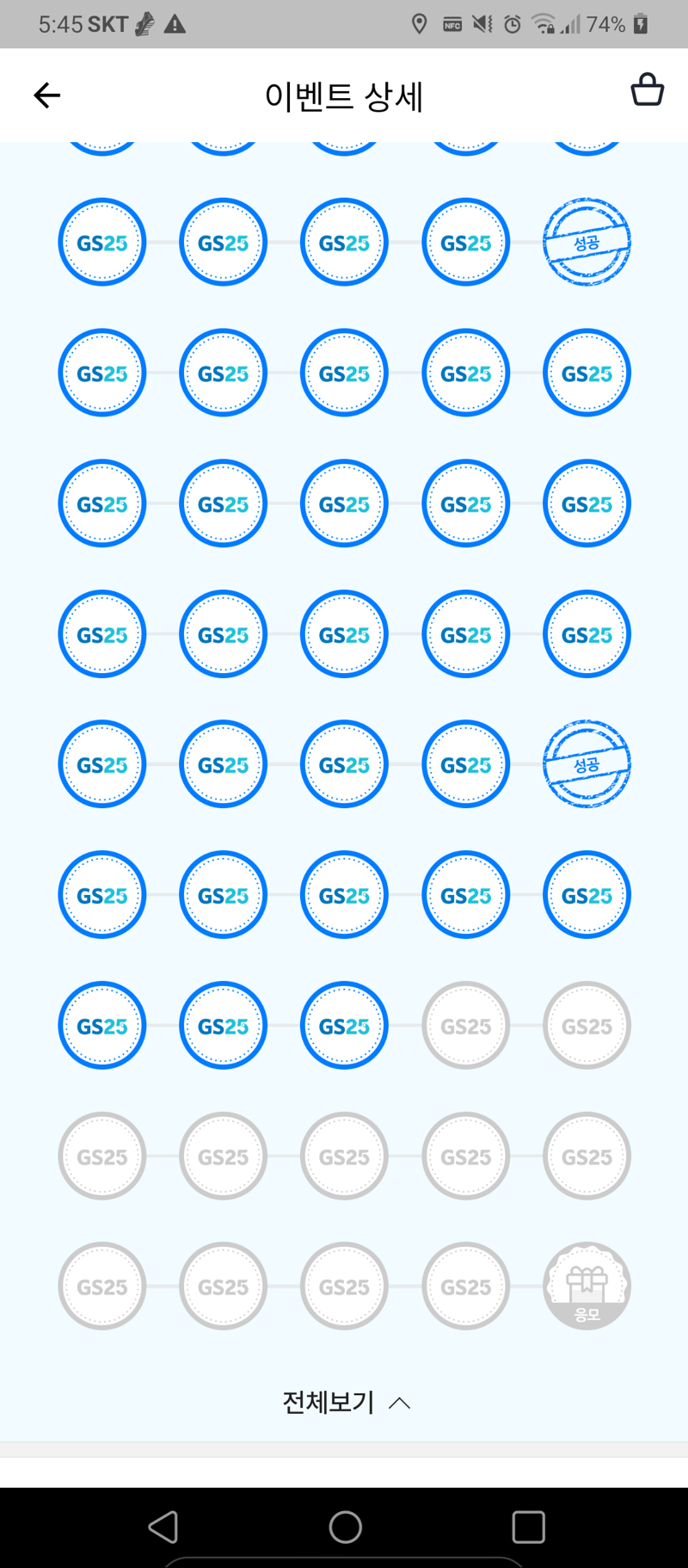Viewport: 688px width, 1568px height.
Task: Go back from event details
Action: (47, 95)
